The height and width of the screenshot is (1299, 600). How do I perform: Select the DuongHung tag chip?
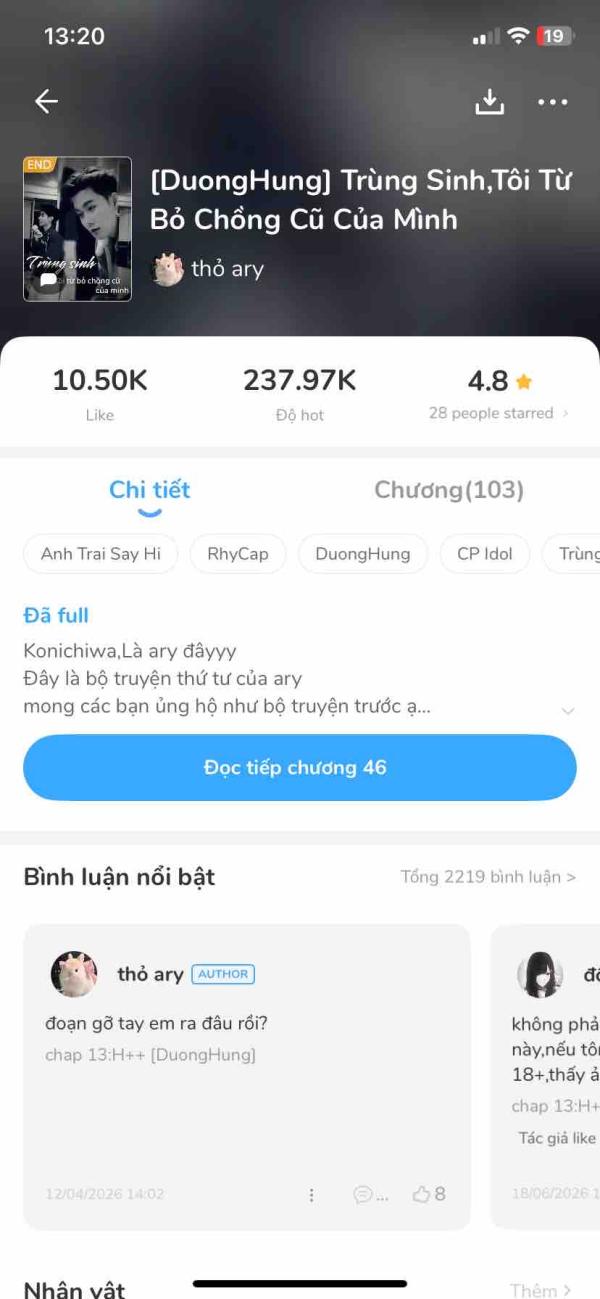coord(363,554)
